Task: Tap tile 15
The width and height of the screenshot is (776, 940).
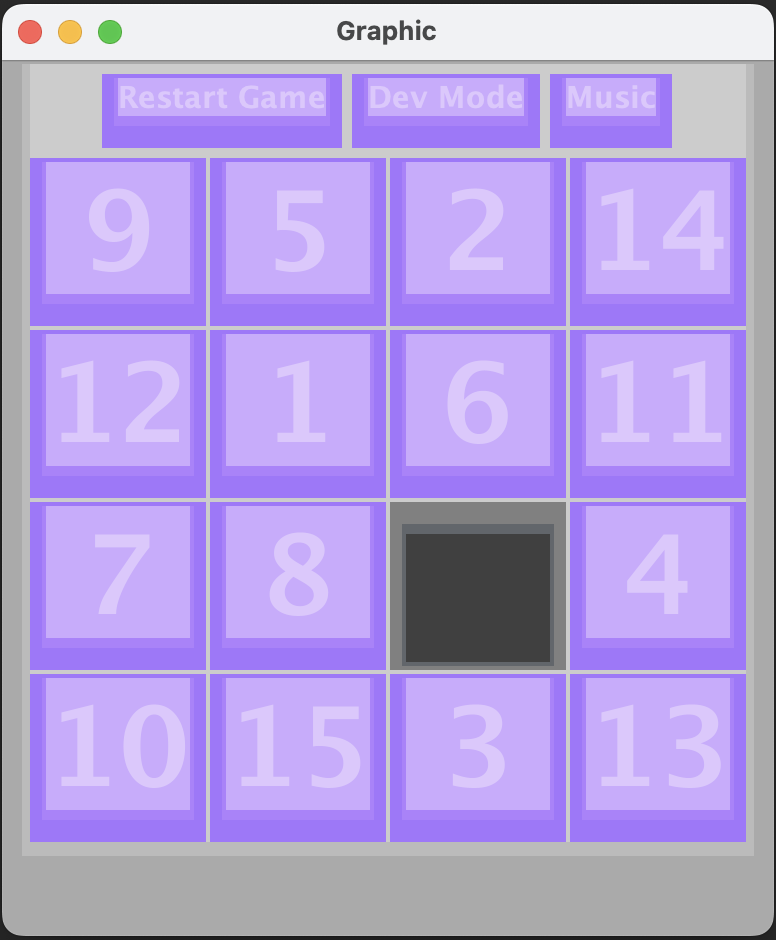Action: coord(298,757)
